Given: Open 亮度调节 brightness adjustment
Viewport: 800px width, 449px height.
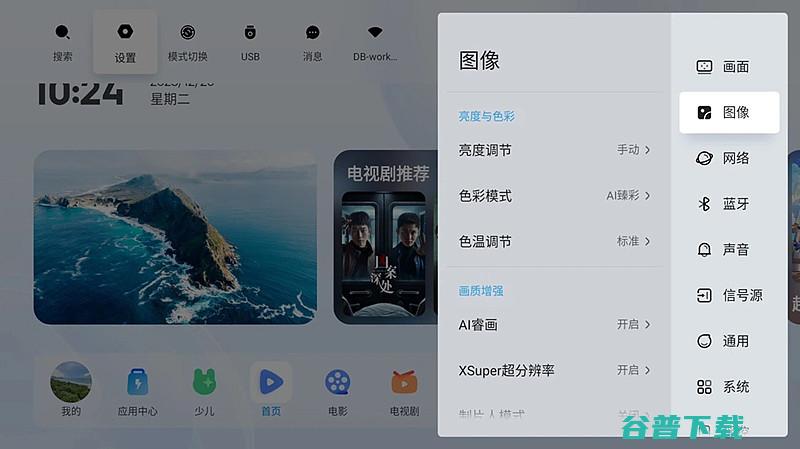Looking at the screenshot, I should pyautogui.click(x=554, y=150).
